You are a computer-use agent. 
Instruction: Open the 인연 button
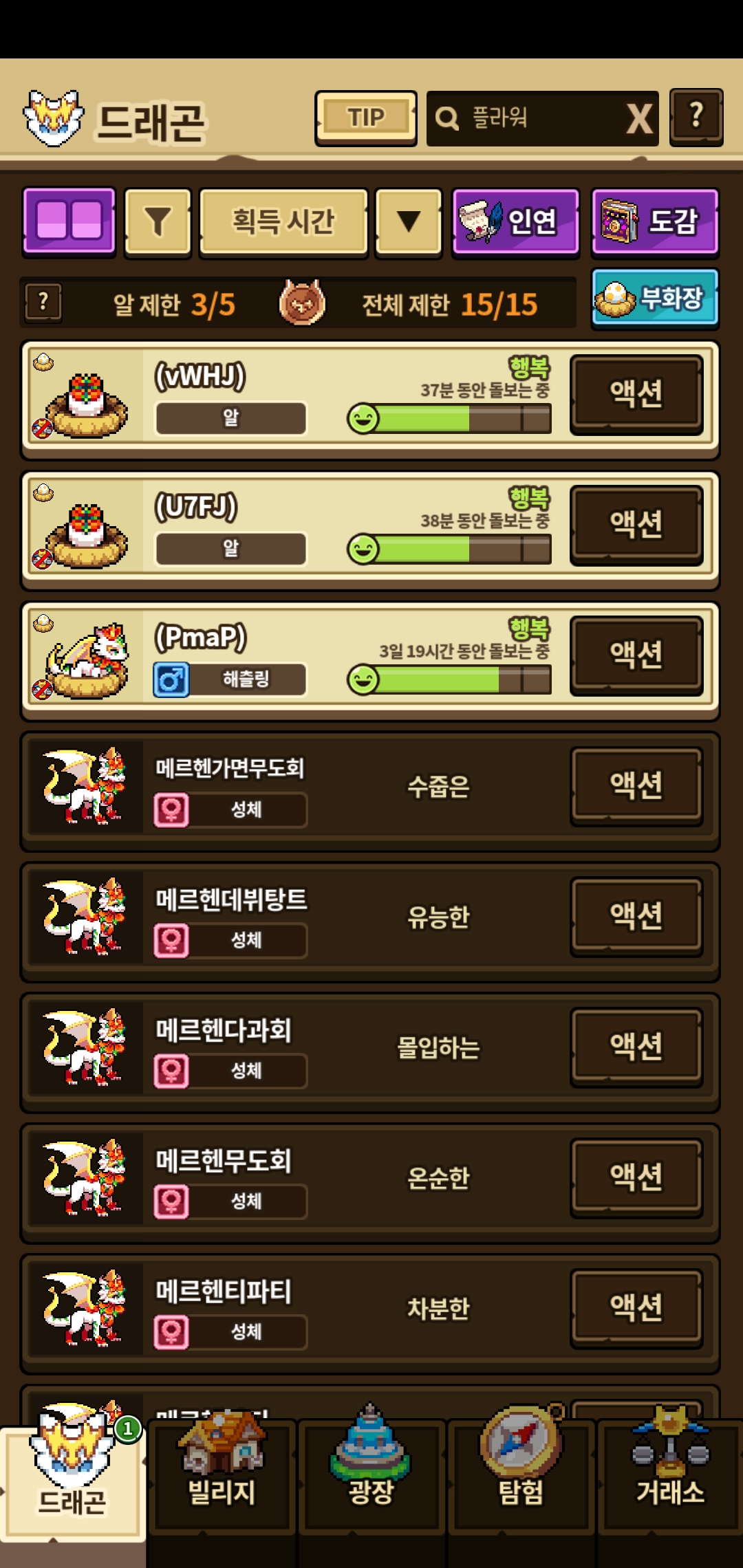point(516,221)
